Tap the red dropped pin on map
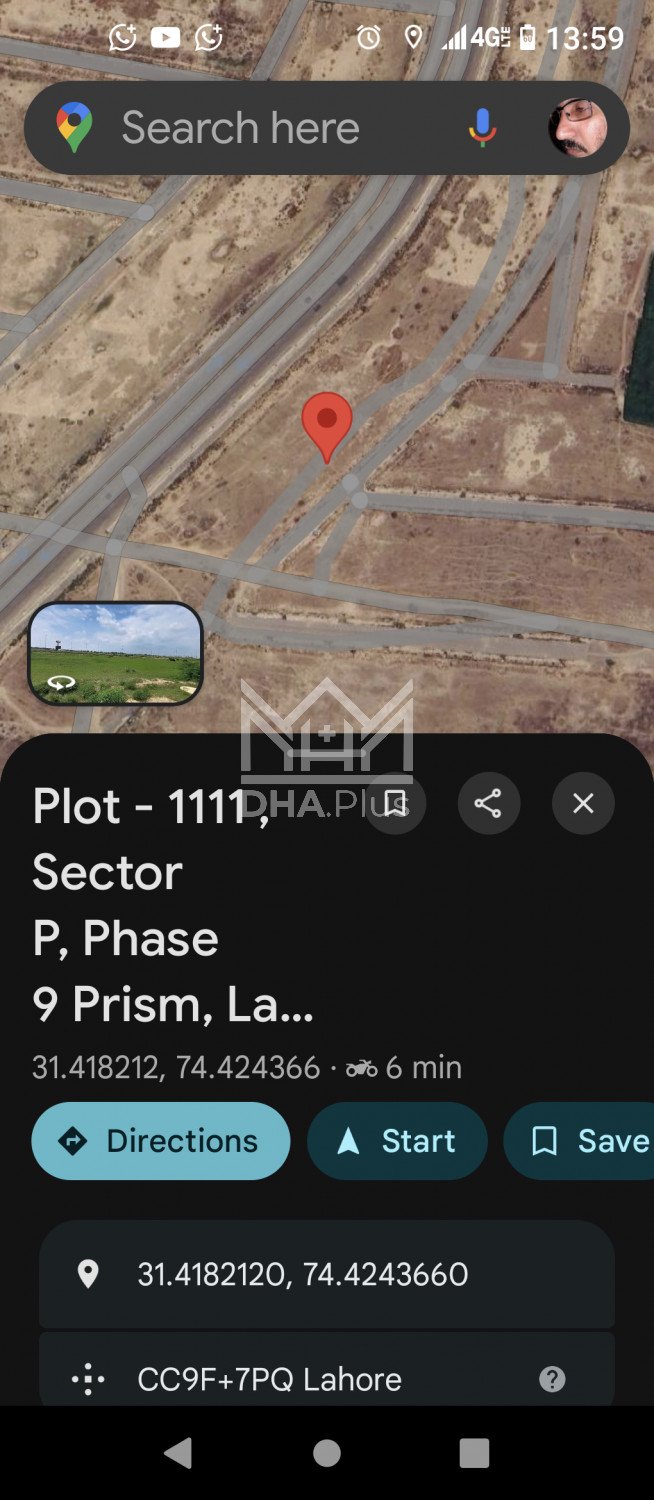Image resolution: width=654 pixels, height=1500 pixels. [327, 422]
